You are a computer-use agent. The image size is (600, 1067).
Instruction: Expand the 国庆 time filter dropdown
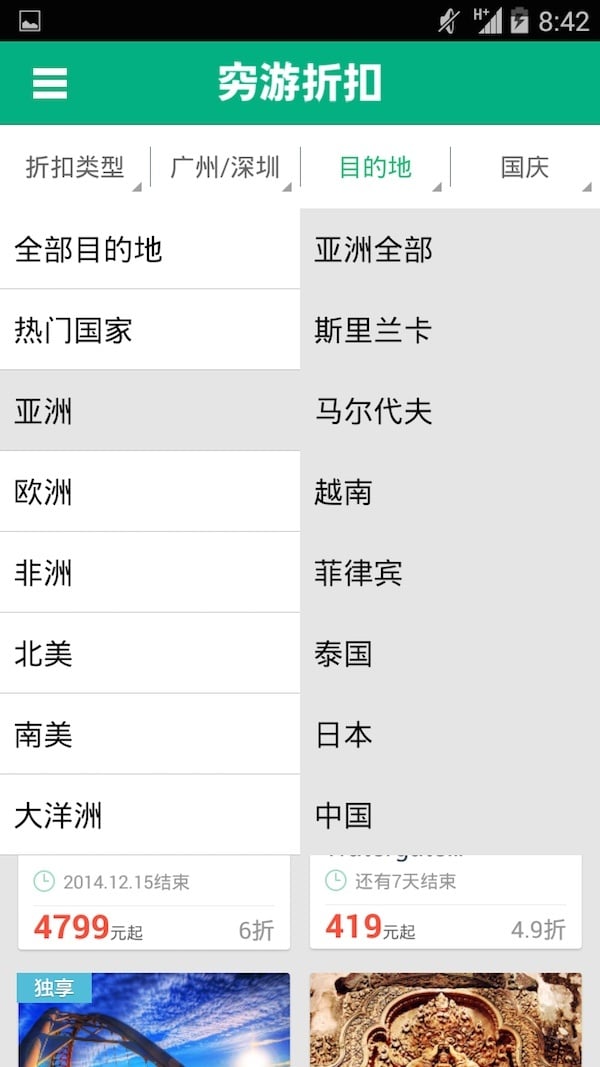pyautogui.click(x=525, y=167)
